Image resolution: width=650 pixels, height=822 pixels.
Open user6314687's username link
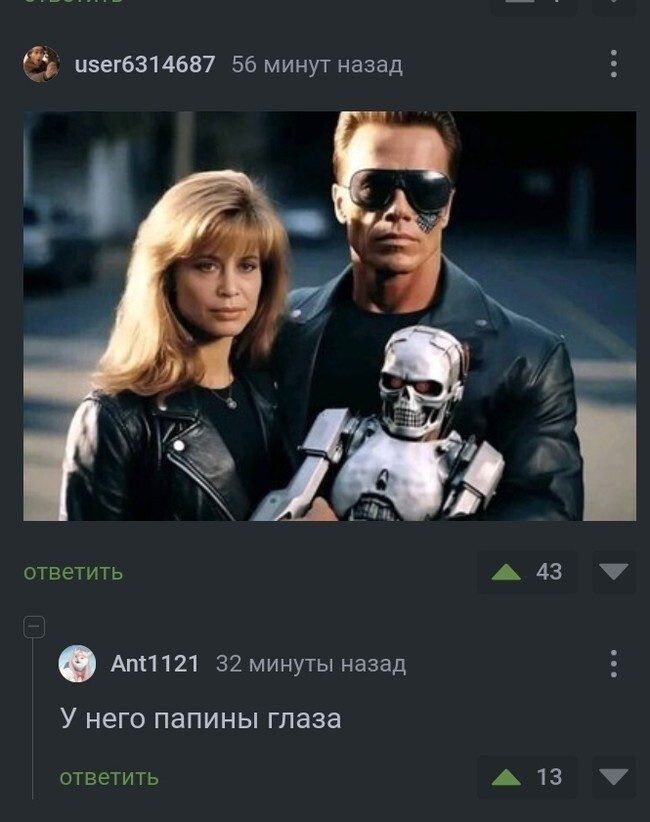tap(145, 65)
